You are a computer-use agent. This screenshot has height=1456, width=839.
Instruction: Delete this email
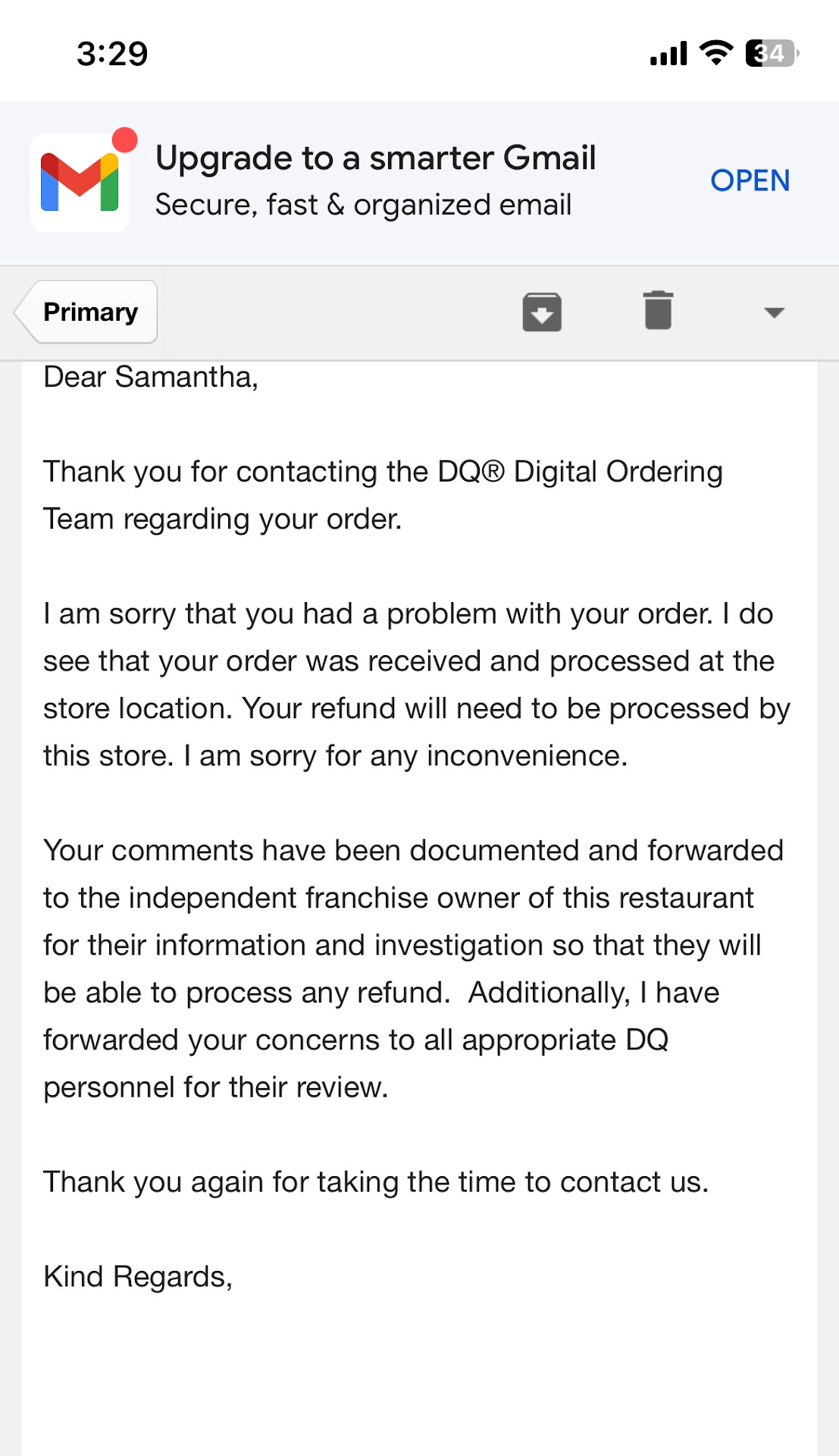pyautogui.click(x=658, y=311)
